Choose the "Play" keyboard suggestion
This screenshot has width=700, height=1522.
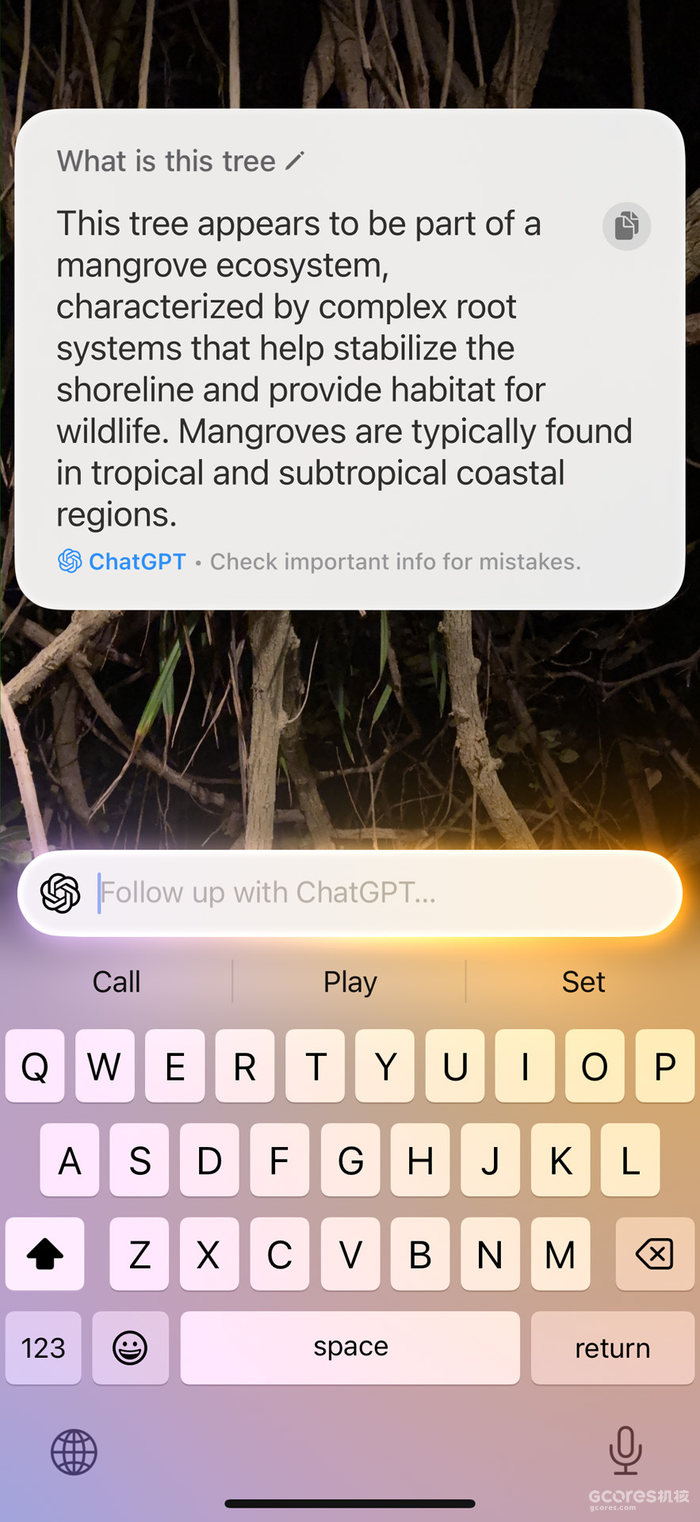click(x=350, y=982)
